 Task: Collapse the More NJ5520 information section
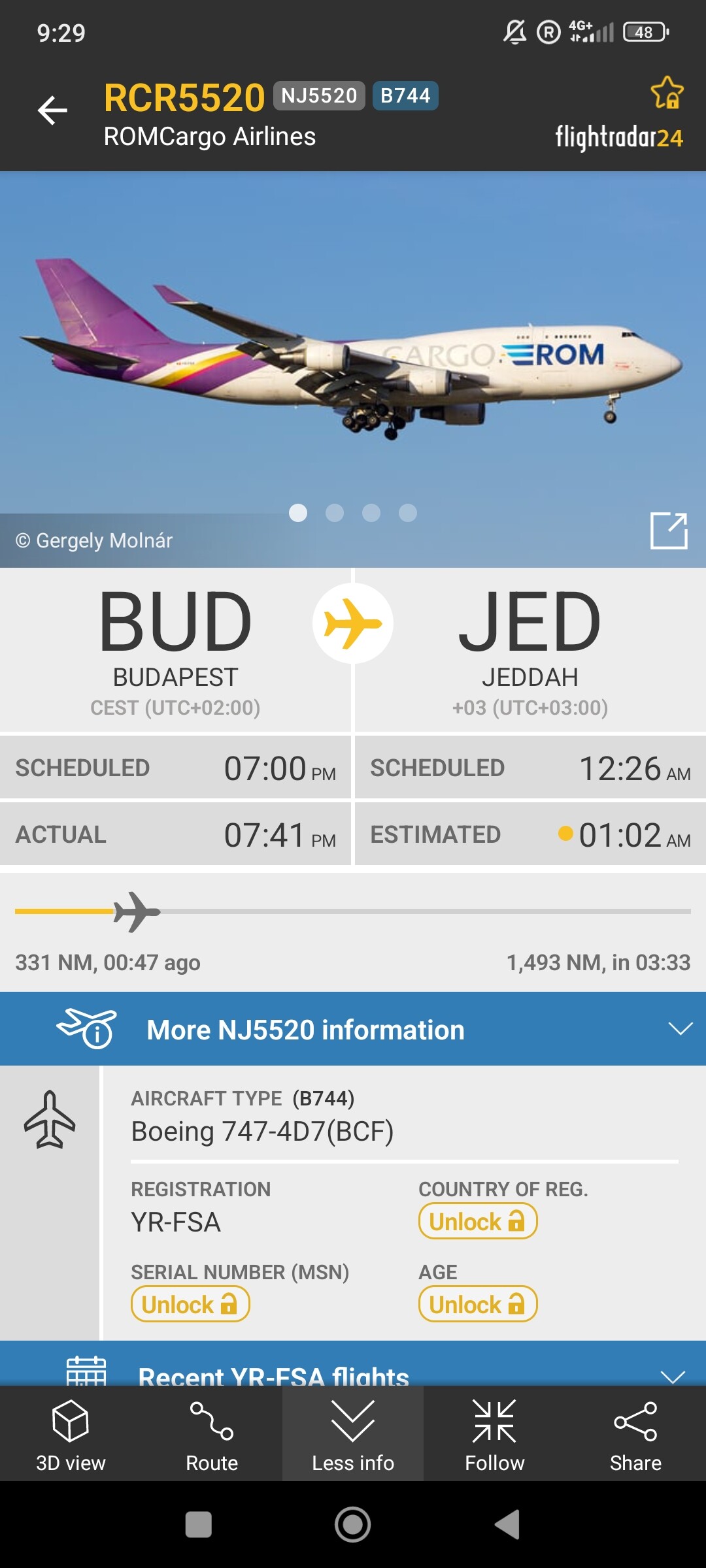[680, 1029]
